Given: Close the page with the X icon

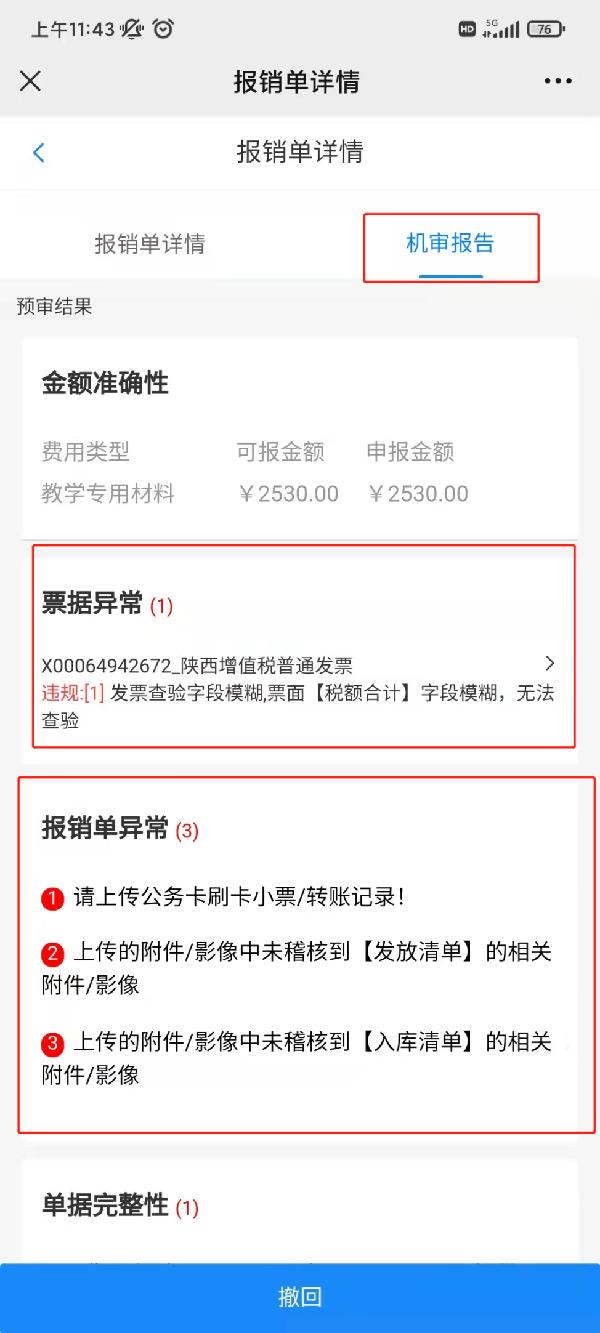Looking at the screenshot, I should (31, 81).
